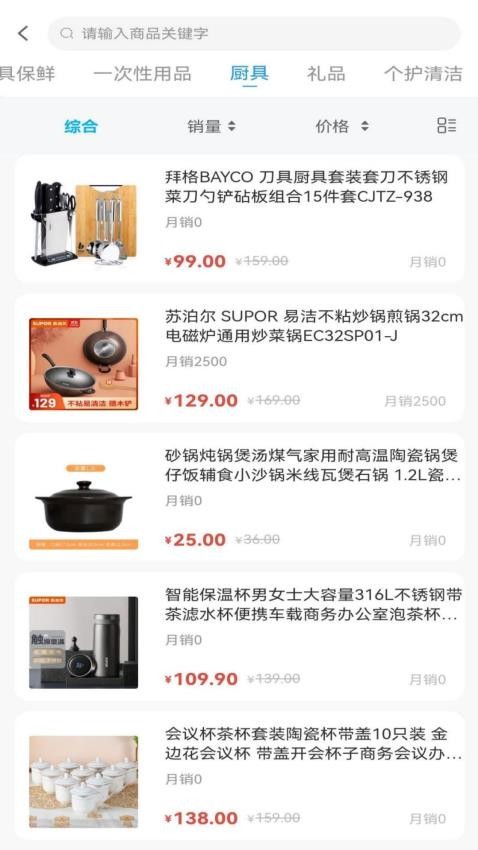Viewport: 478px width, 850px height.
Task: Switch to the 一次性用品 category tab
Action: coord(142,74)
